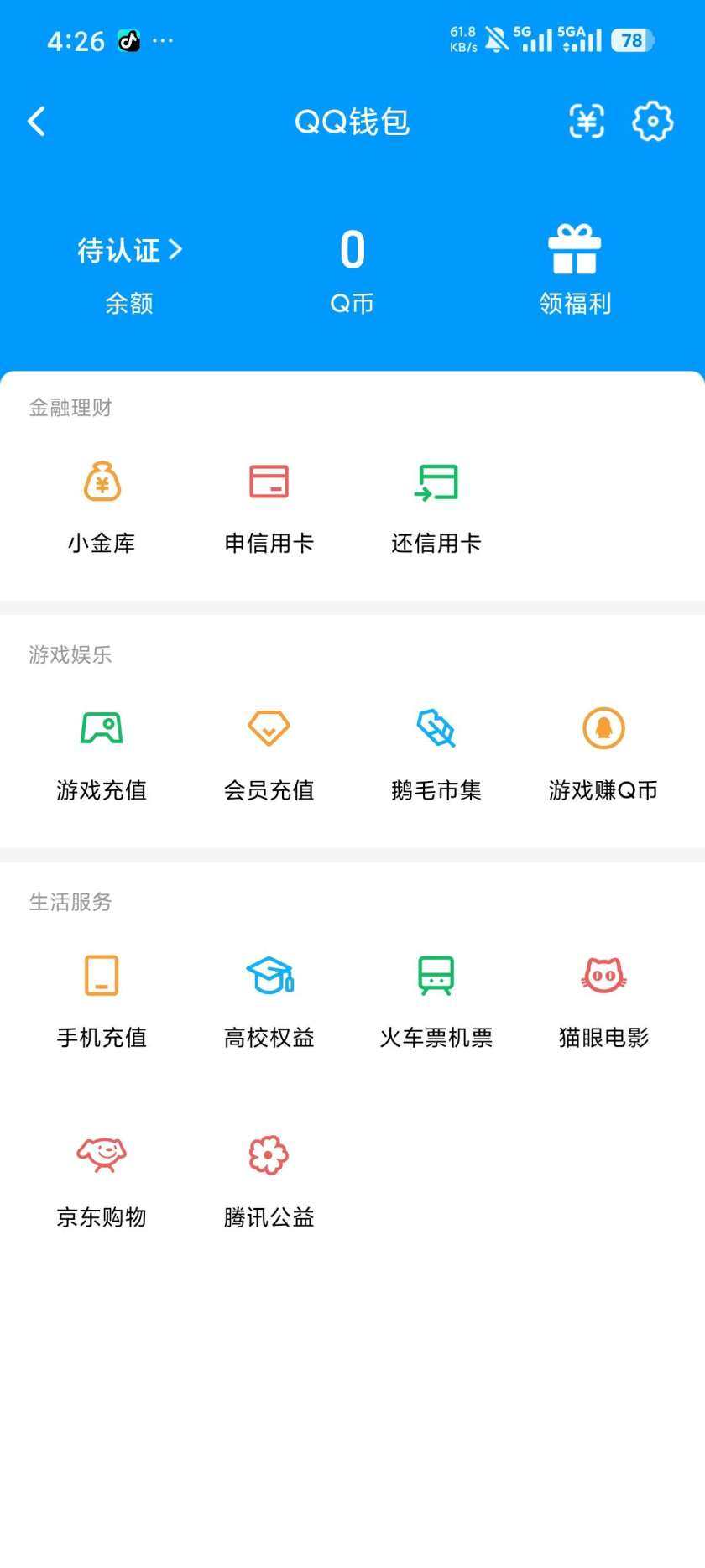Tap the 猫眼电影 movie icon

click(x=603, y=998)
